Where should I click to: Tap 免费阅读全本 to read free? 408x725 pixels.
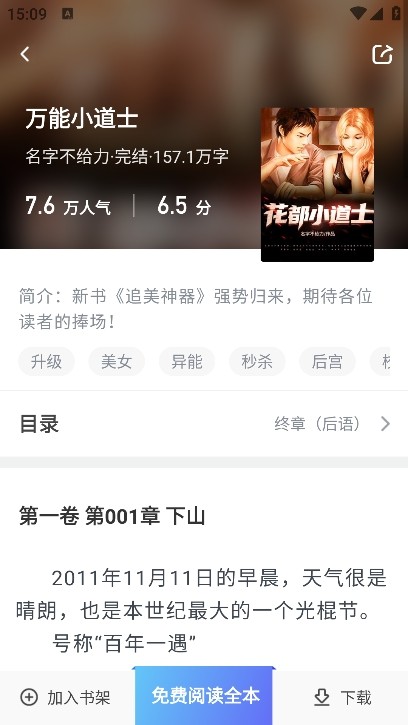coord(204,696)
